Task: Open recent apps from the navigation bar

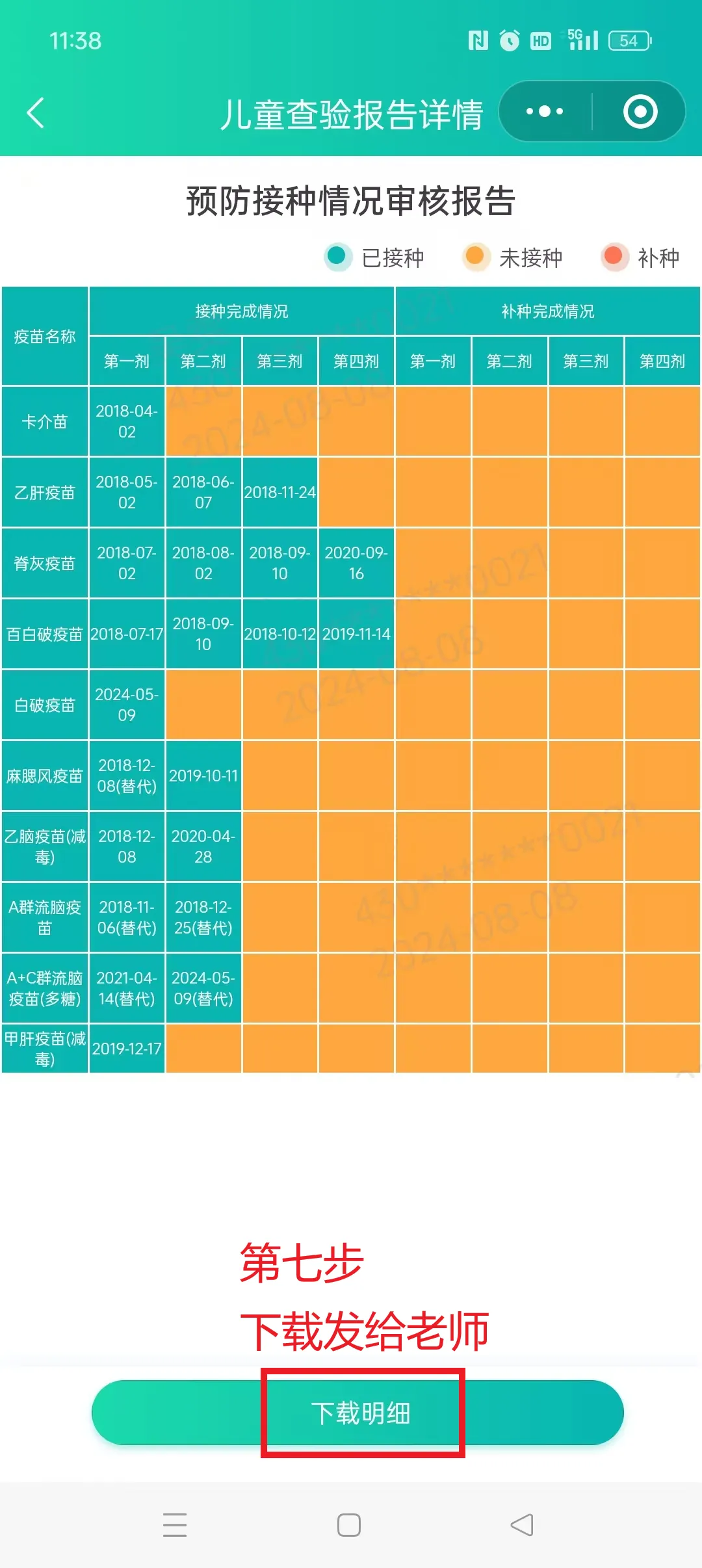Action: [x=175, y=1524]
